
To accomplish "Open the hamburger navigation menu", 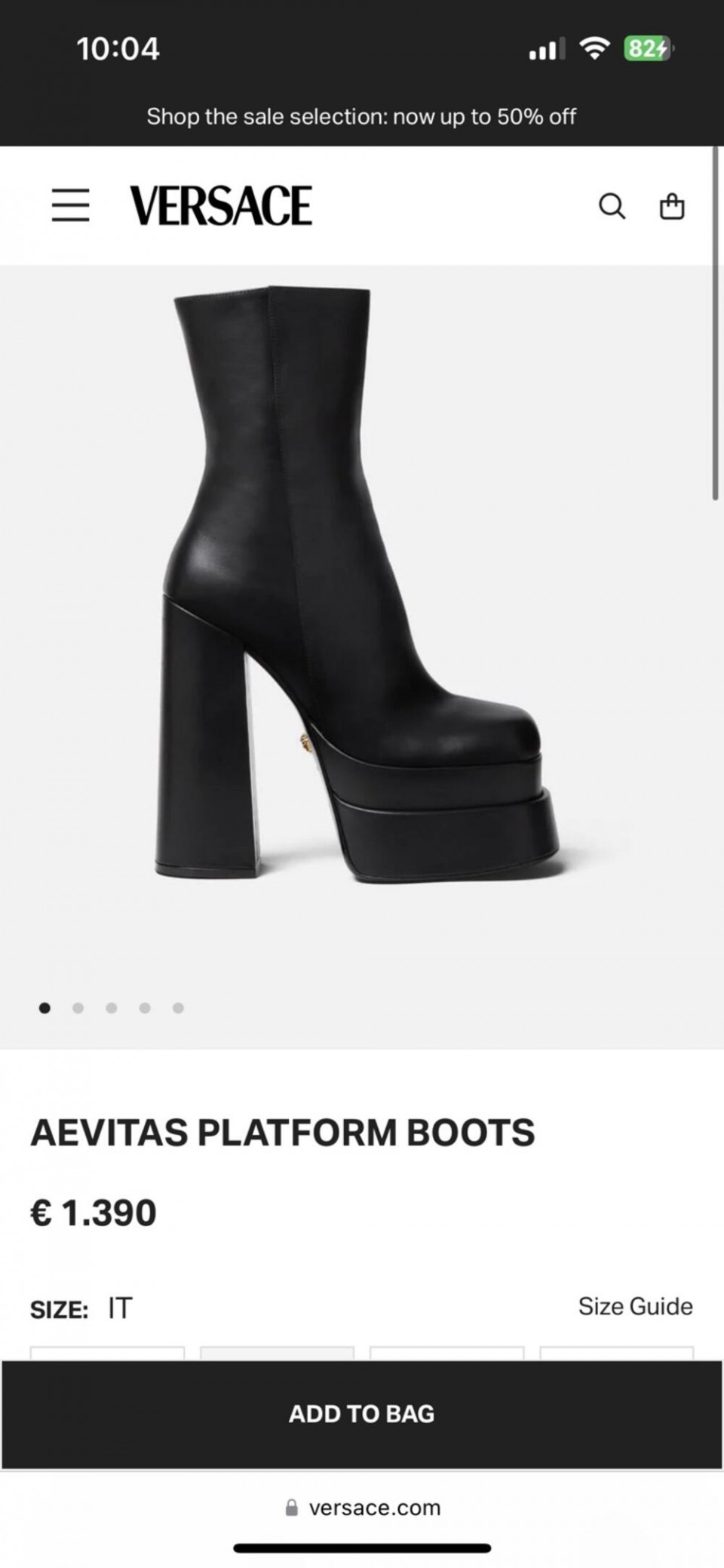I will coord(70,205).
